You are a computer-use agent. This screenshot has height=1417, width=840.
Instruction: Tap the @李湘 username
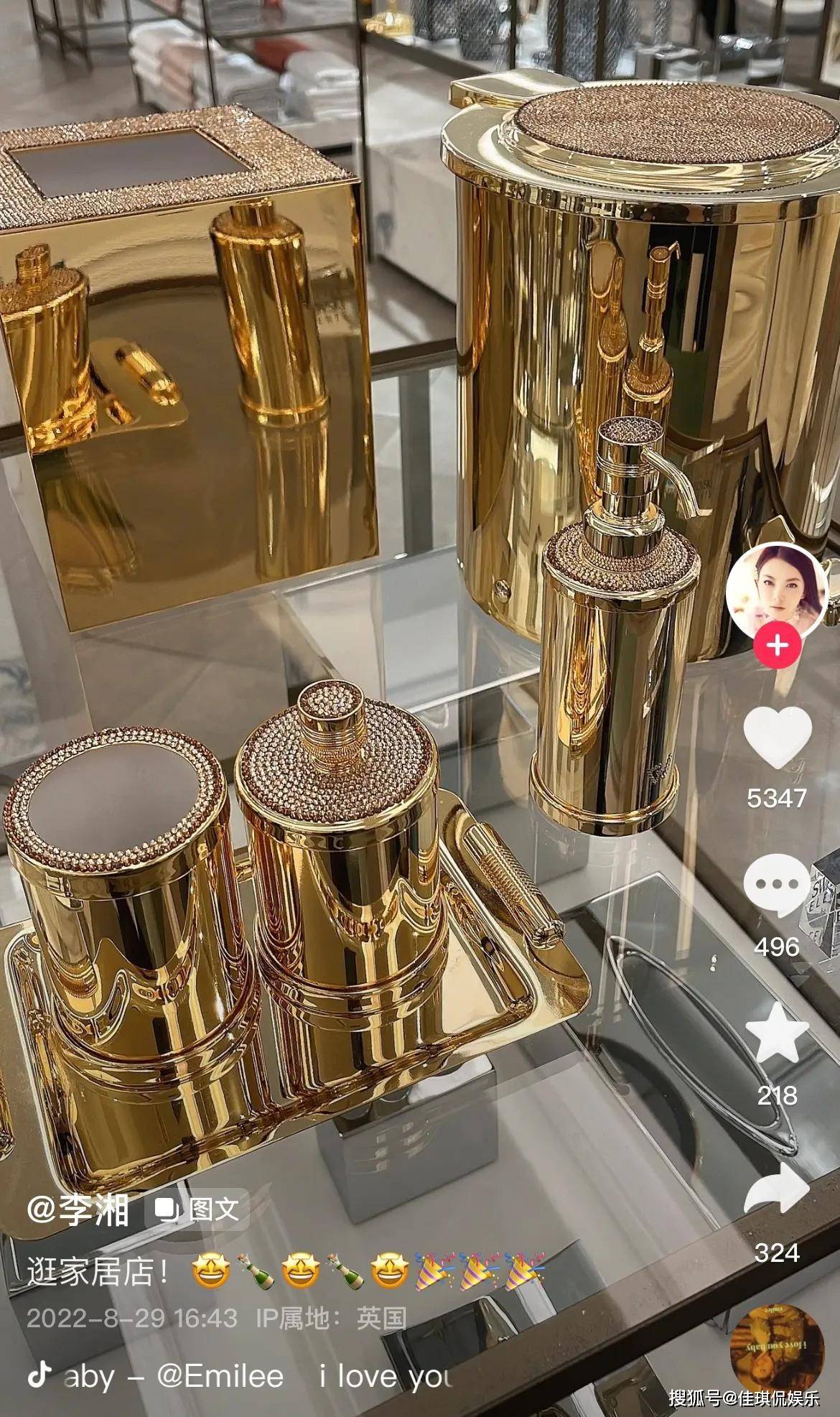pos(78,1210)
